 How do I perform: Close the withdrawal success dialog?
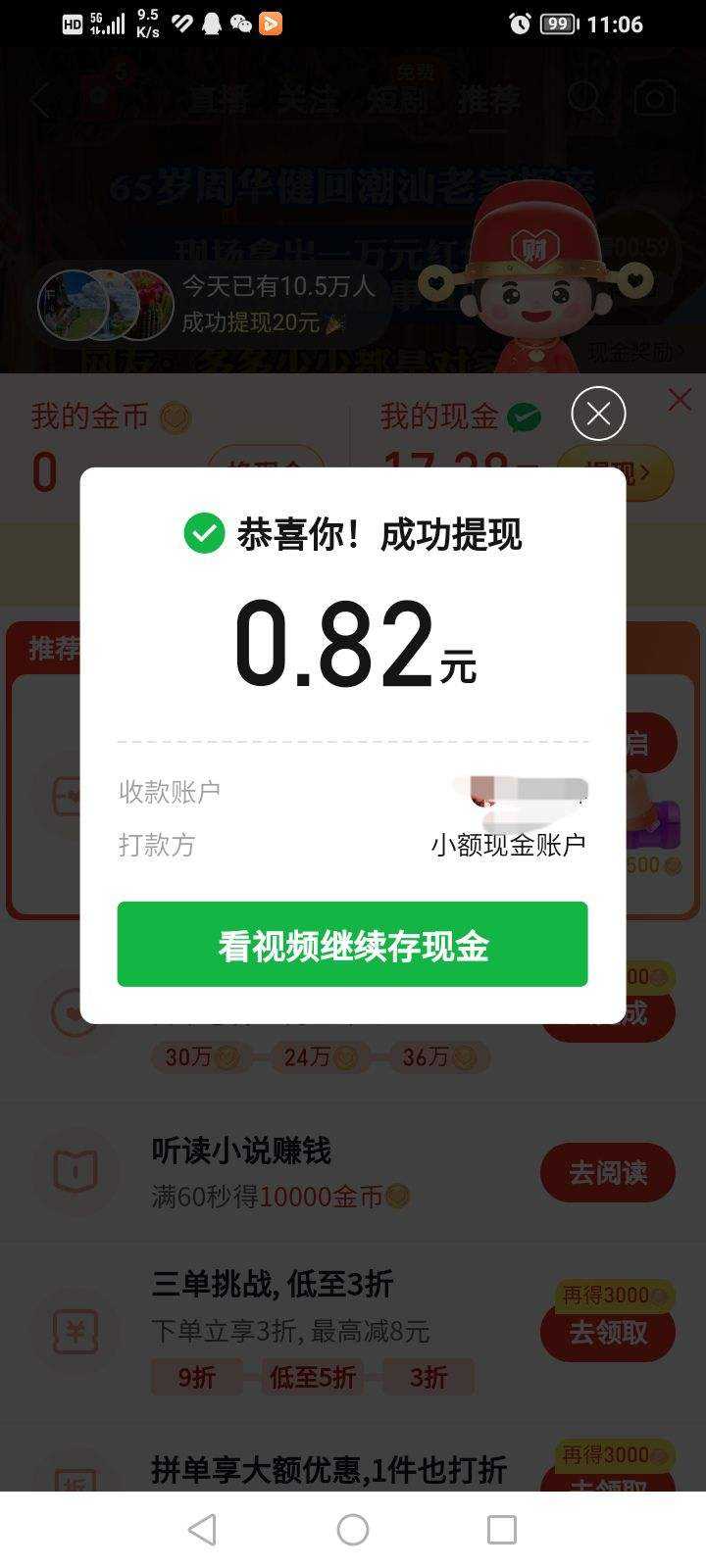598,414
